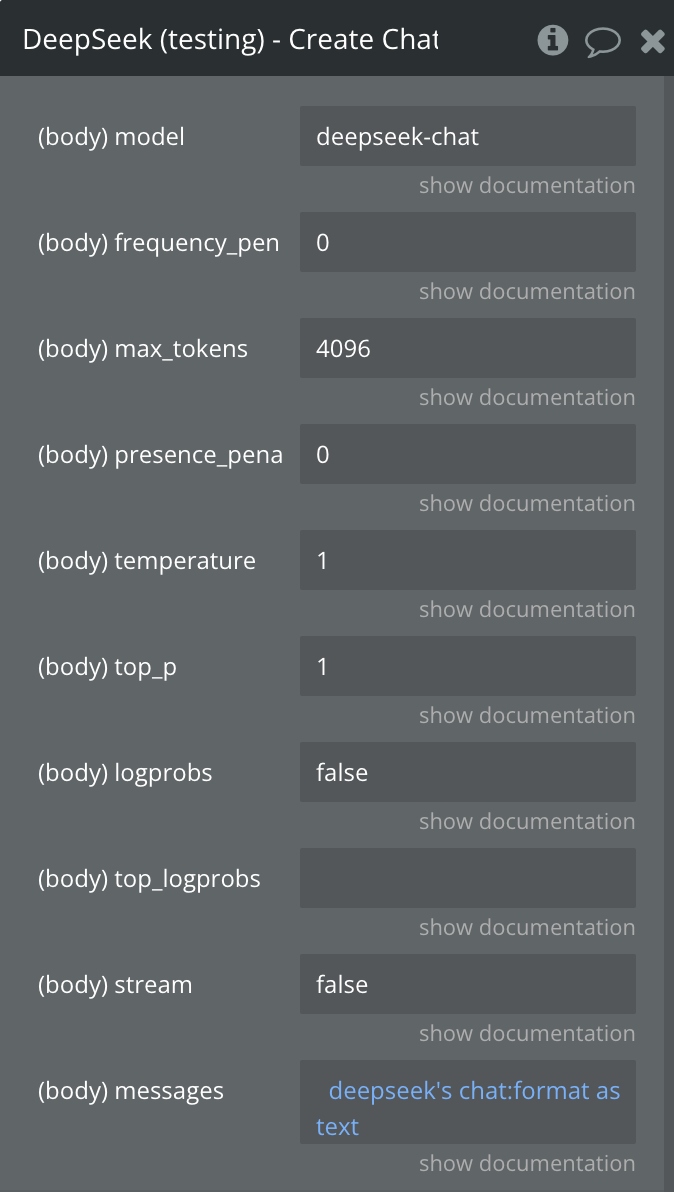Edit the stream field set to false

(467, 984)
